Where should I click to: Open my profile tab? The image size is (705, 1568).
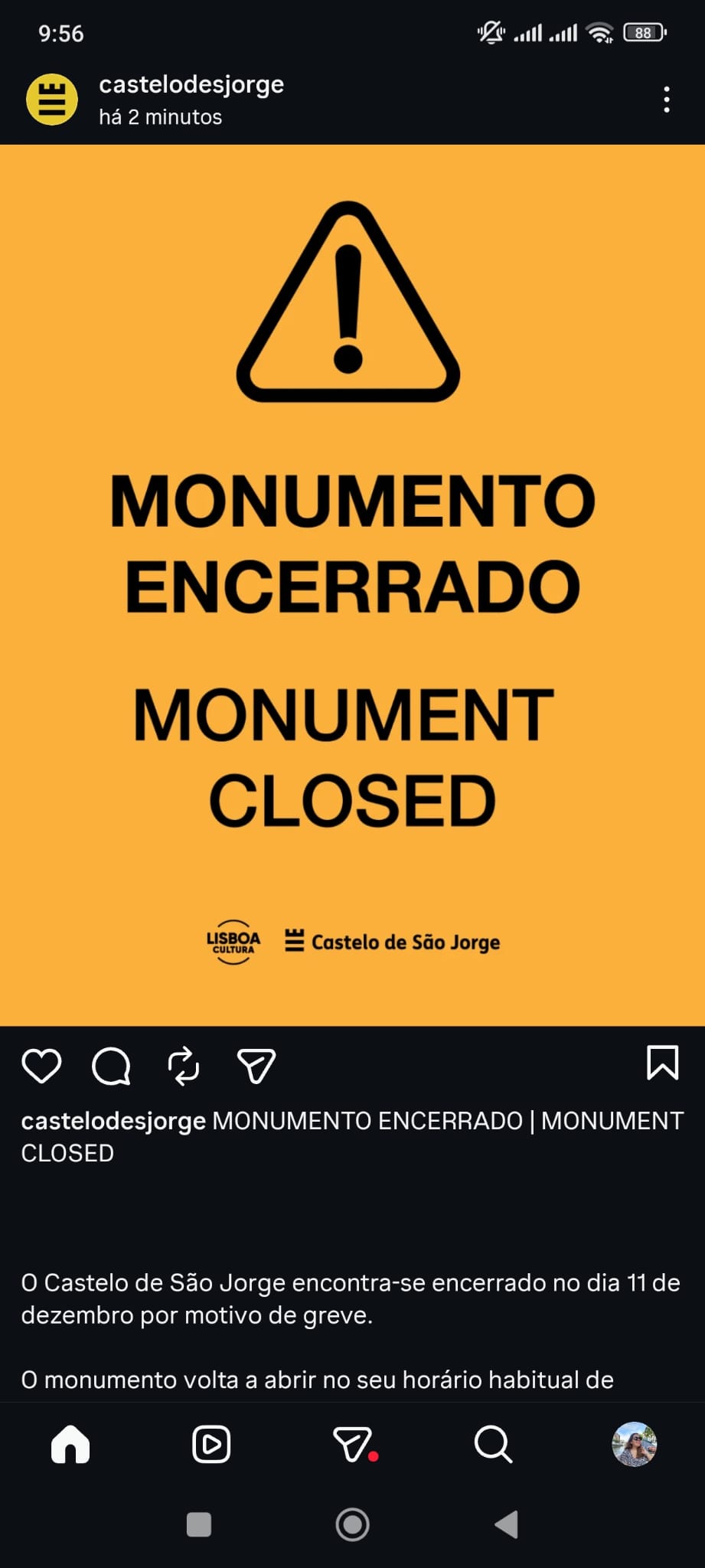[634, 1445]
